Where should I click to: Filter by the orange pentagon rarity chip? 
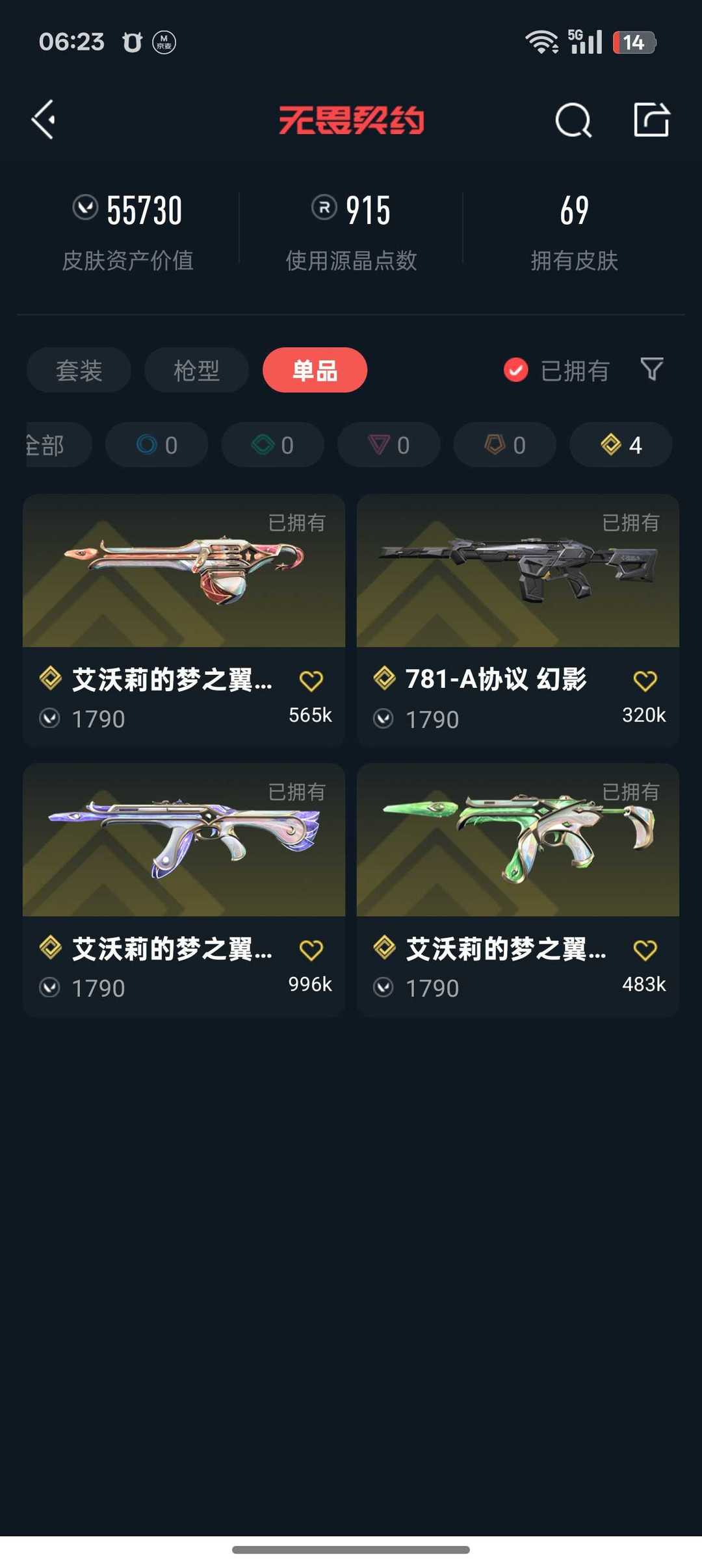504,445
